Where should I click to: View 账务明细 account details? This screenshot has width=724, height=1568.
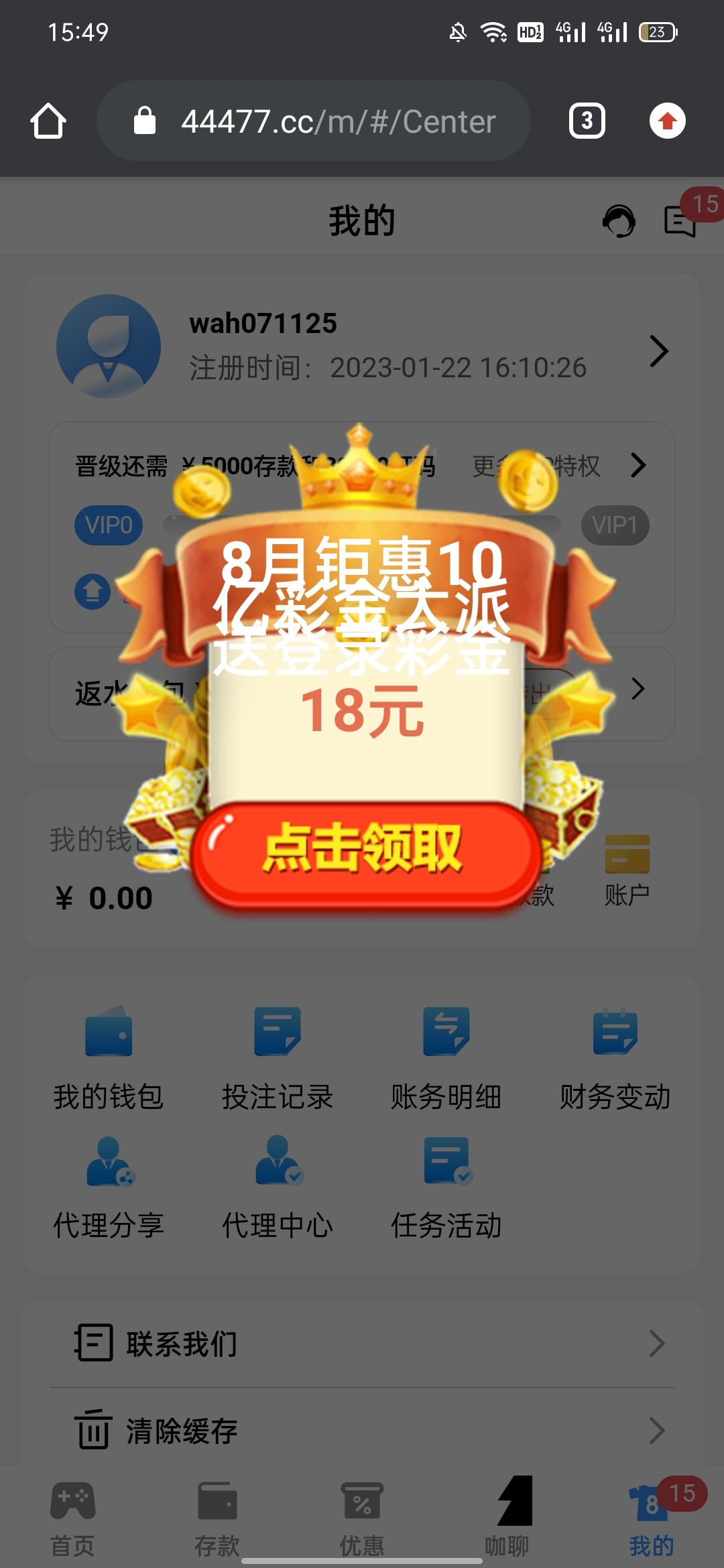pos(446,1059)
